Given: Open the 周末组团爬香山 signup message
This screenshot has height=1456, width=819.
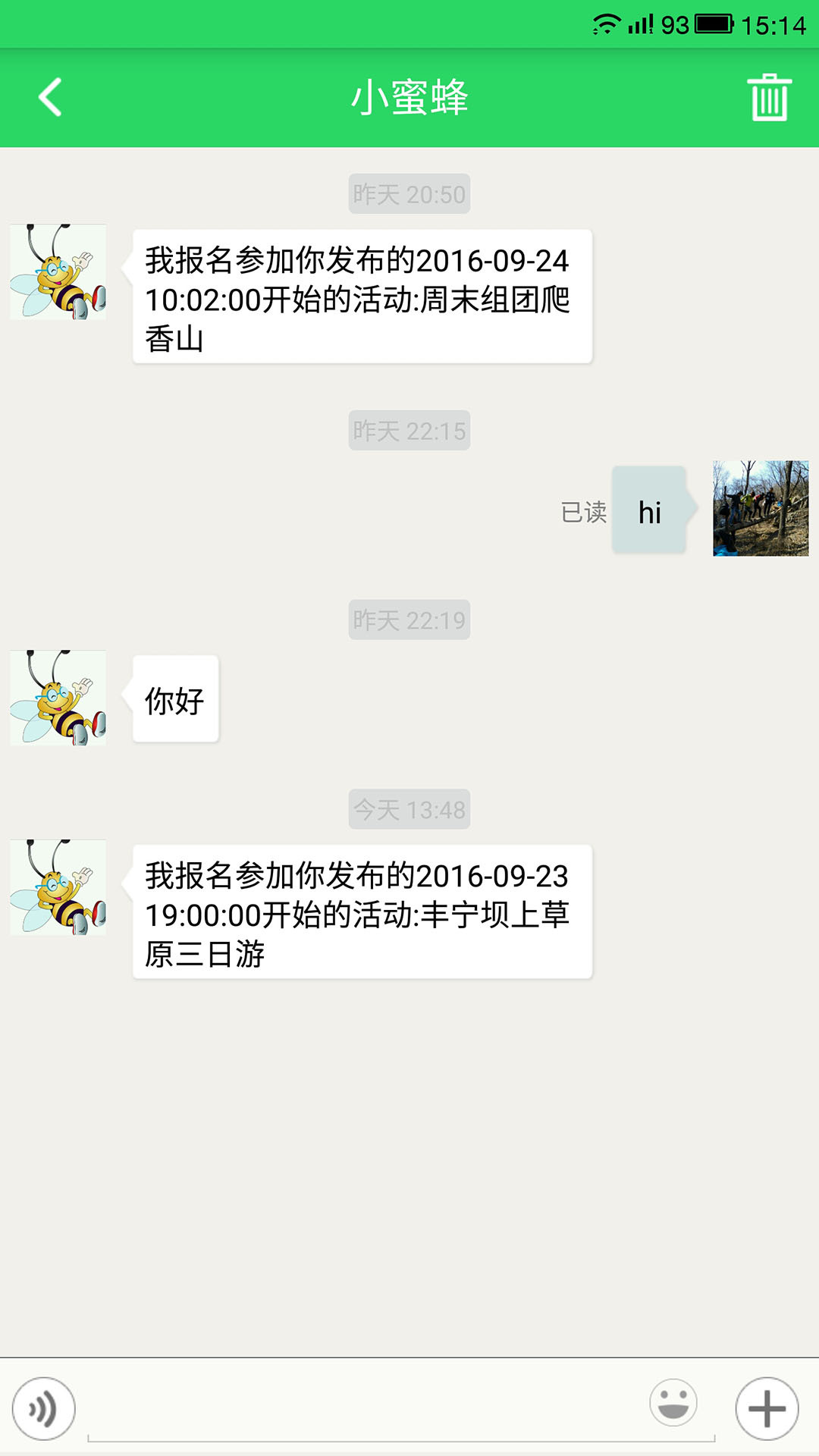Looking at the screenshot, I should [362, 297].
